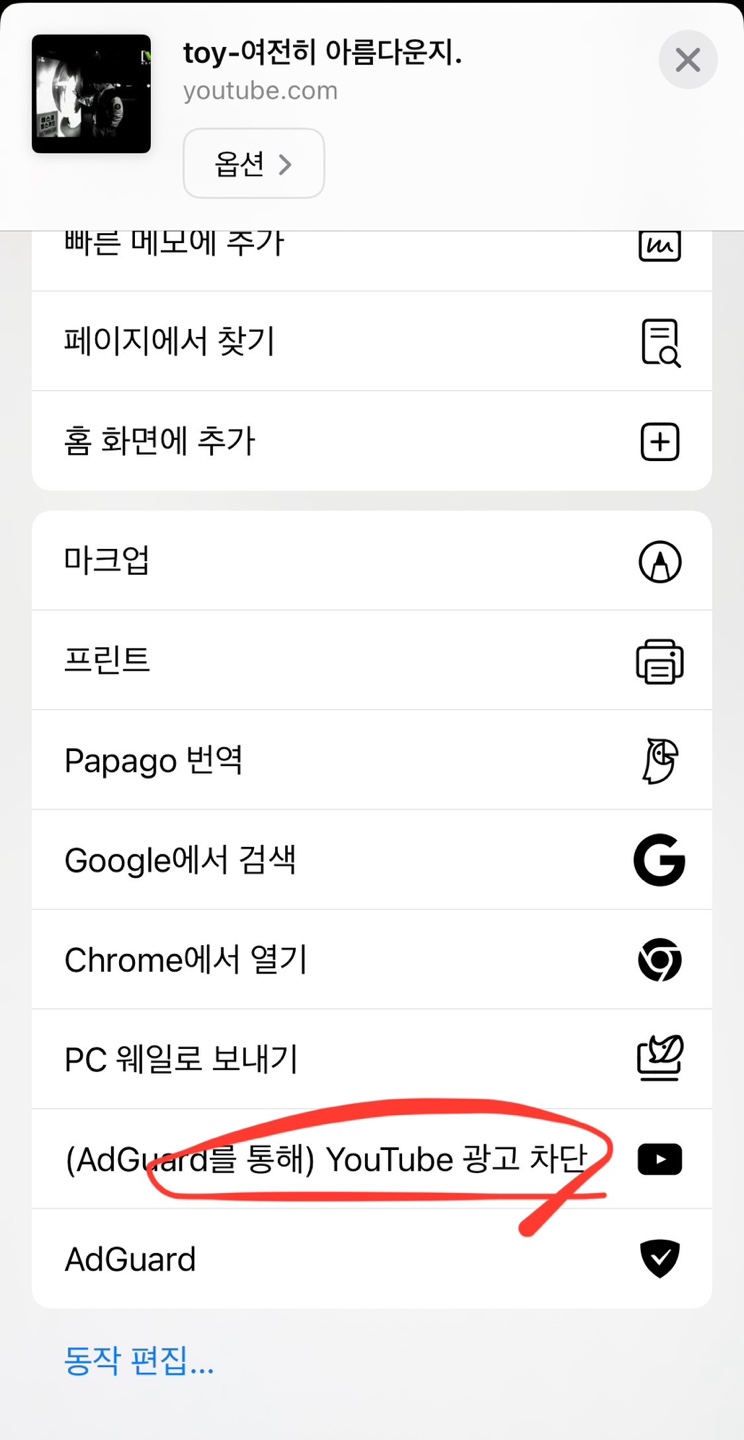Tap 동작 편집 link
This screenshot has height=1440, width=744.
139,1361
